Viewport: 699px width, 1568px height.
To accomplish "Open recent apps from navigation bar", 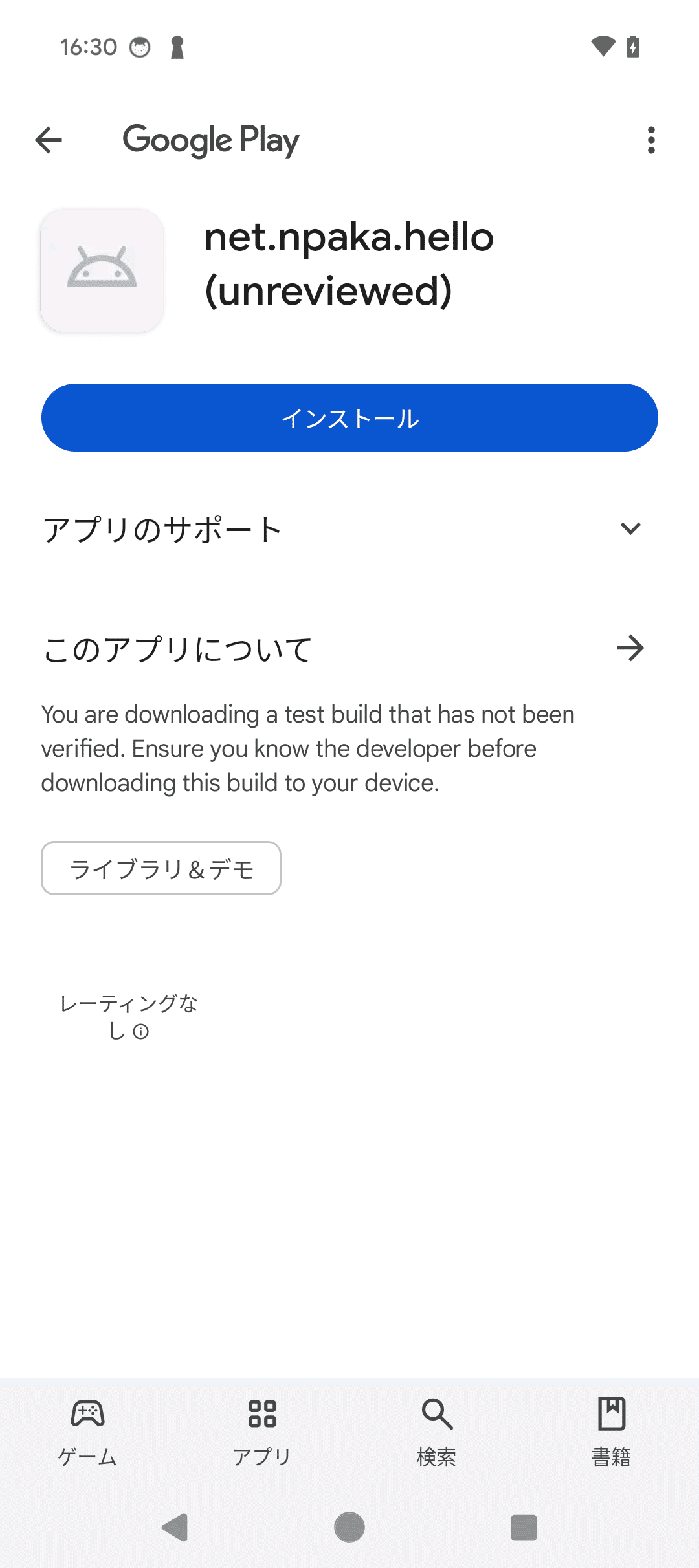I will point(524,1527).
